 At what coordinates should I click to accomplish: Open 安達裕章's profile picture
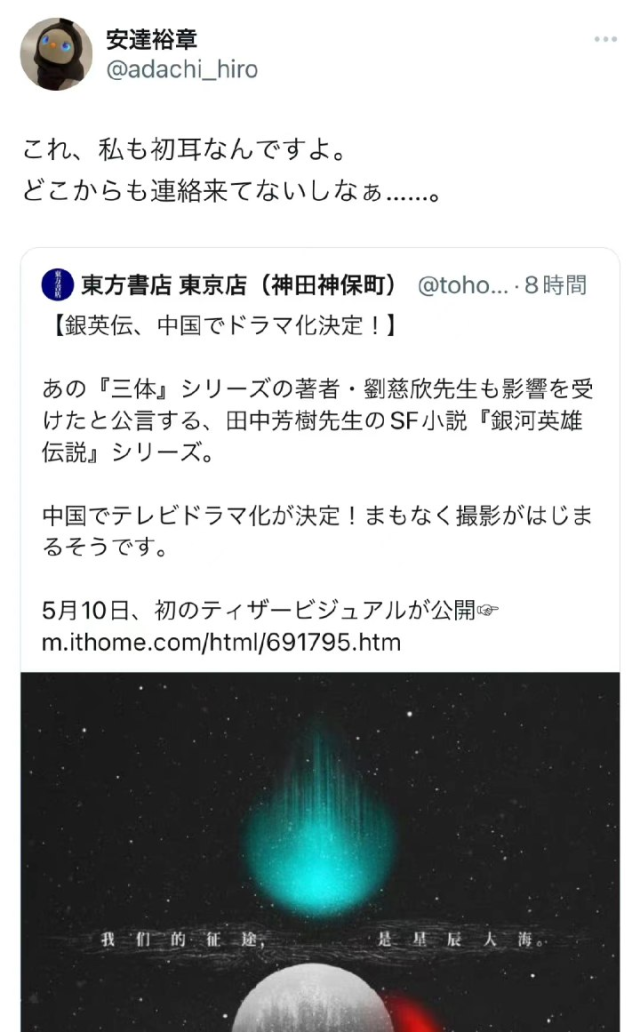tap(57, 54)
